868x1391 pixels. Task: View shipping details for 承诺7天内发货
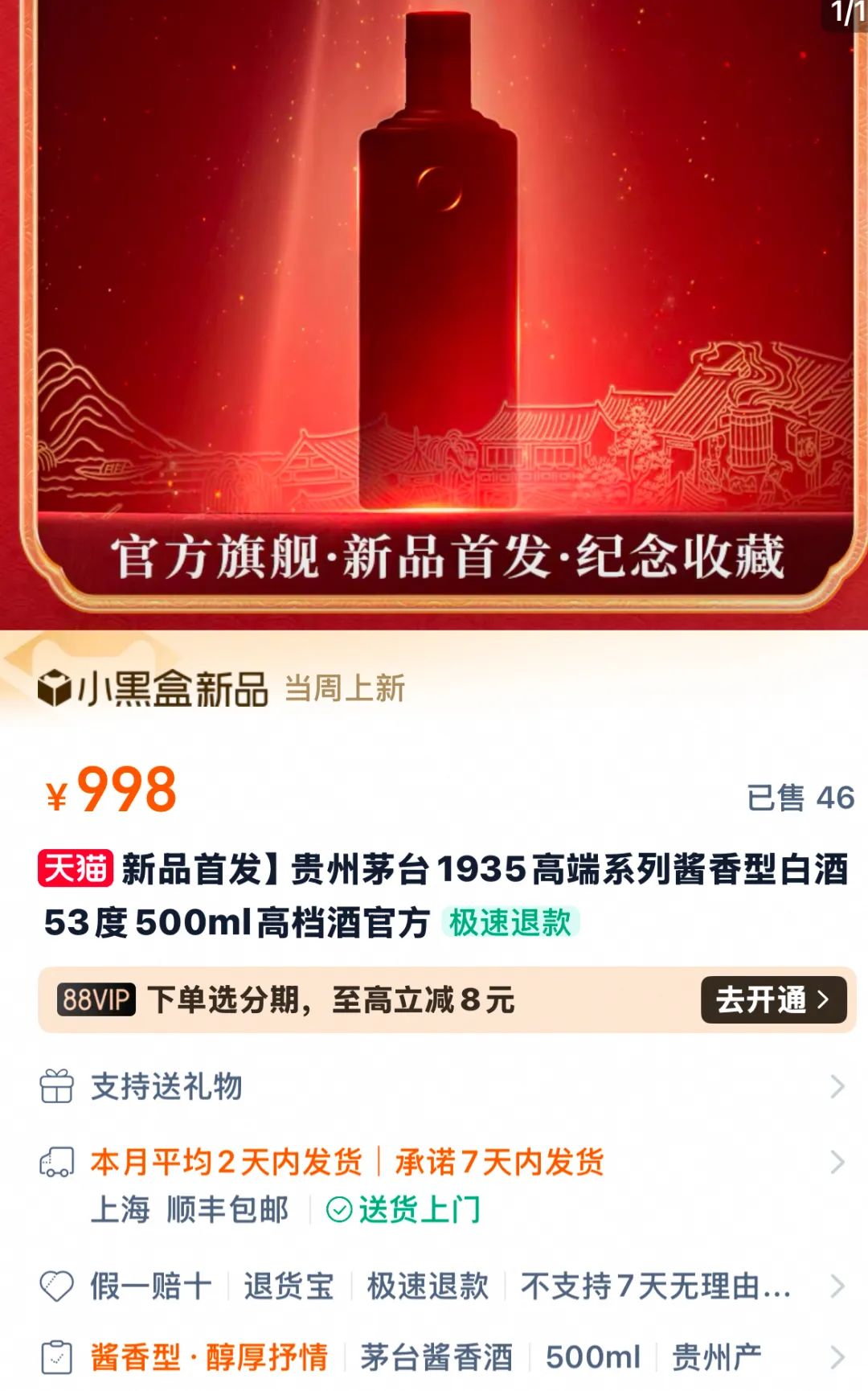(x=499, y=1163)
